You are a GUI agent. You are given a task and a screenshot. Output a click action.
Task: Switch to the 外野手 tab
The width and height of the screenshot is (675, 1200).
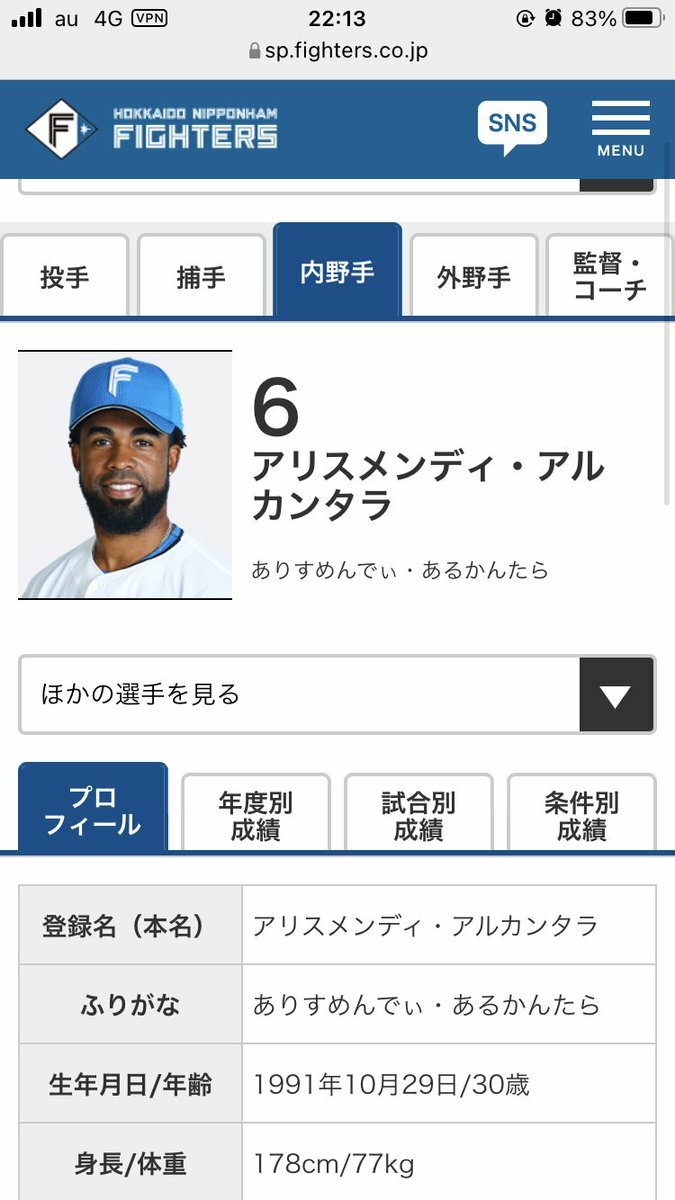pyautogui.click(x=473, y=276)
